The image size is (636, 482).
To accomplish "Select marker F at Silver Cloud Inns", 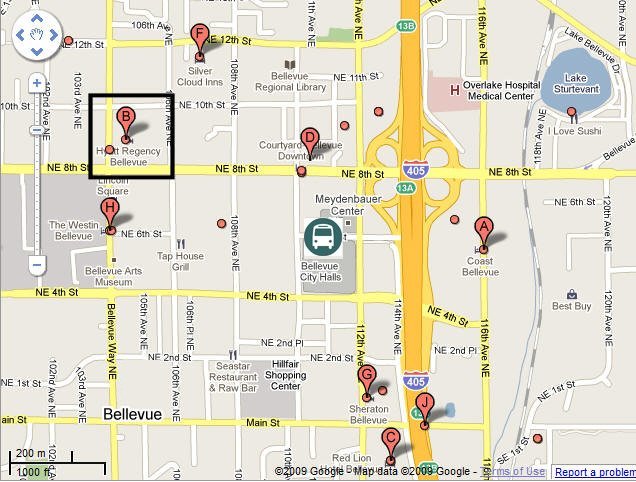I will point(199,40).
